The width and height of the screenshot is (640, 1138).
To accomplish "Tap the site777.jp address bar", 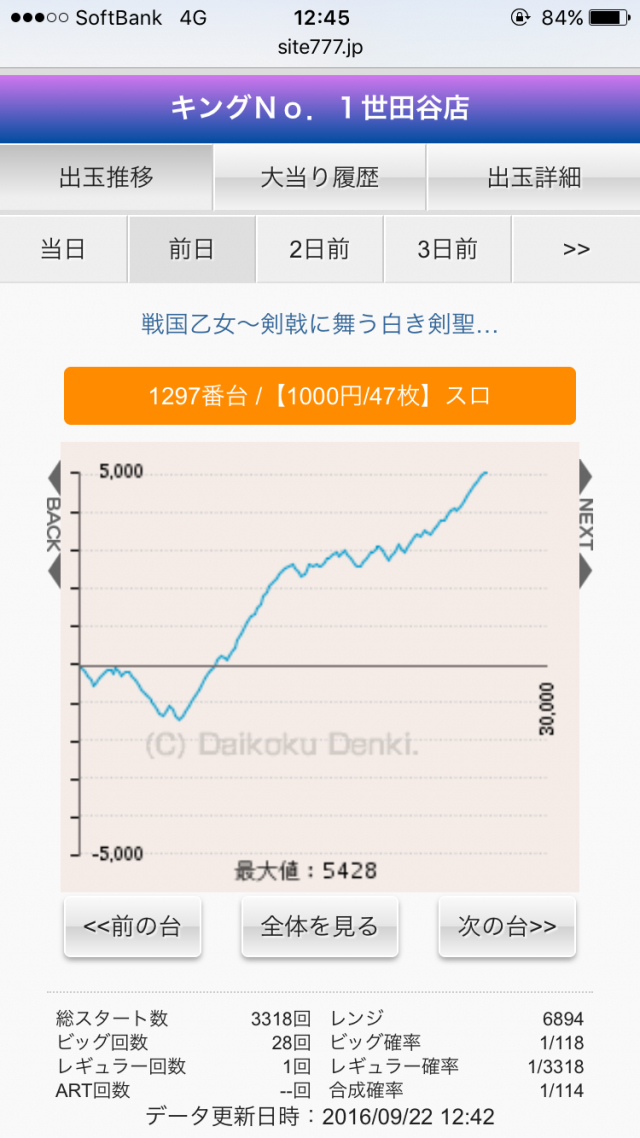I will 320,46.
